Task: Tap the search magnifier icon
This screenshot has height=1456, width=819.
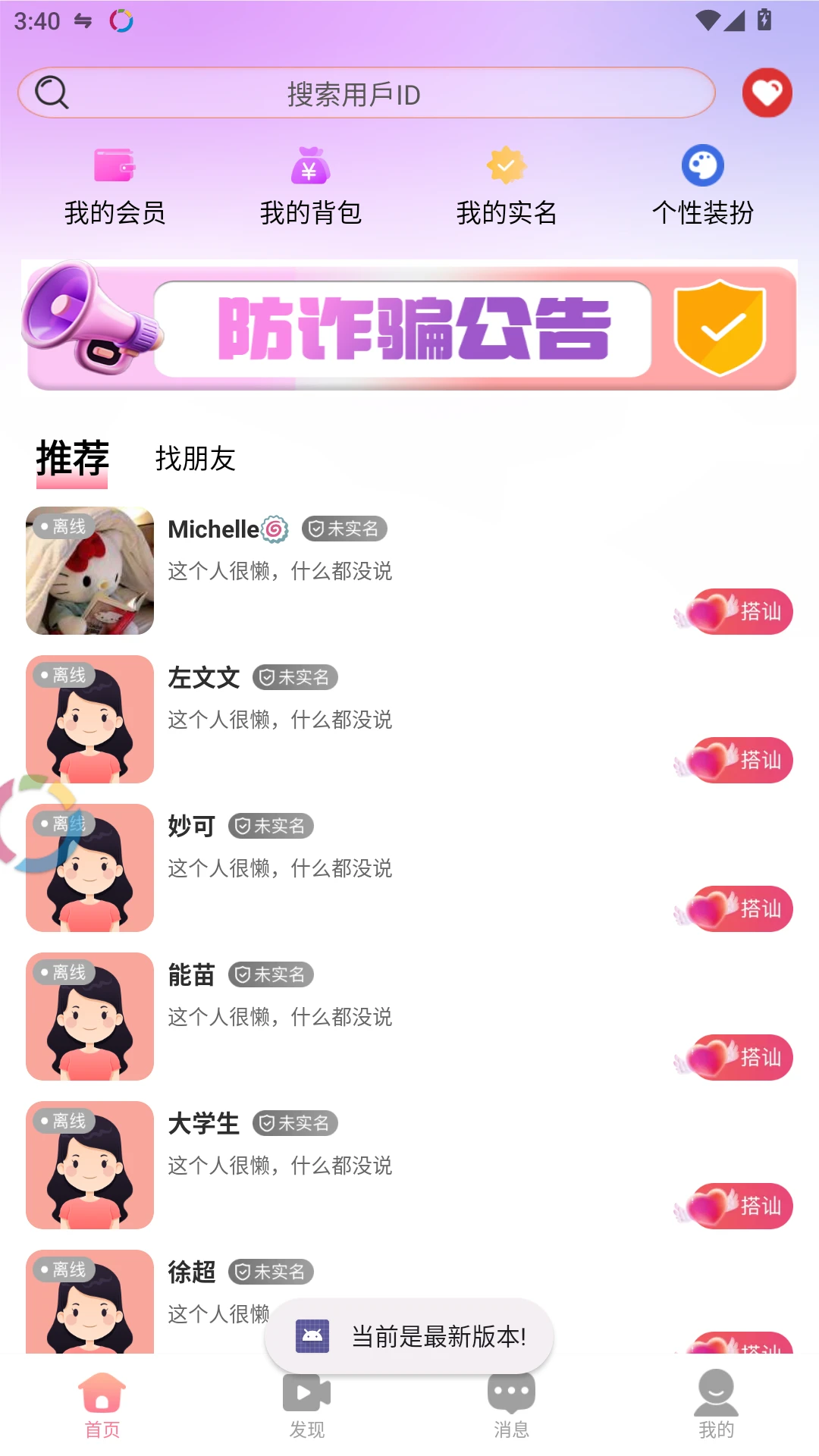Action: click(x=50, y=93)
